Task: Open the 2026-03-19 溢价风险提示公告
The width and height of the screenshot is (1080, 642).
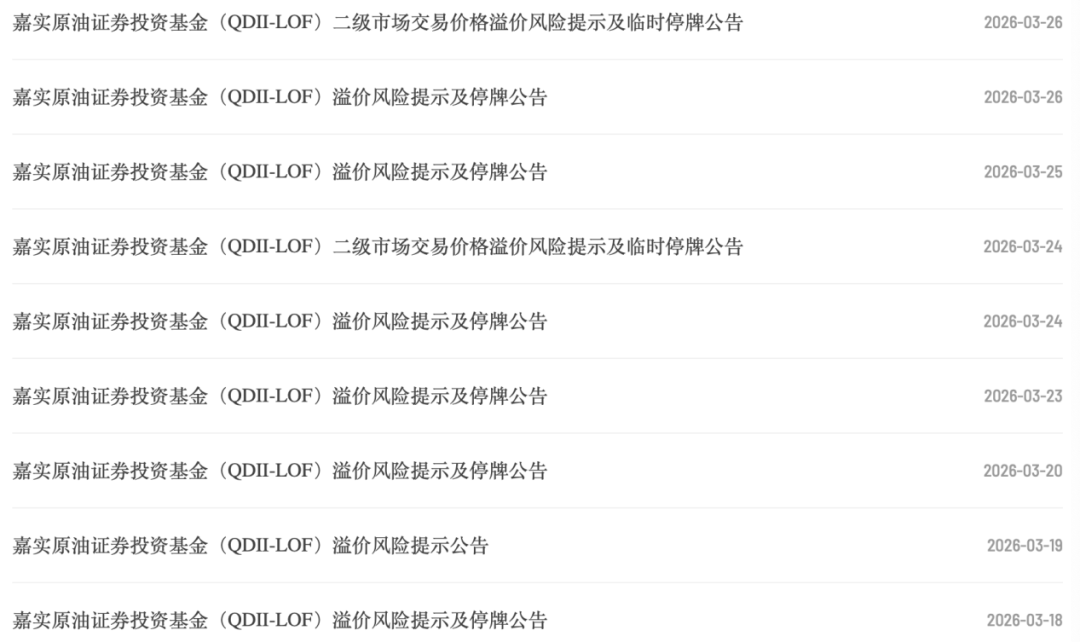Action: [x=250, y=546]
